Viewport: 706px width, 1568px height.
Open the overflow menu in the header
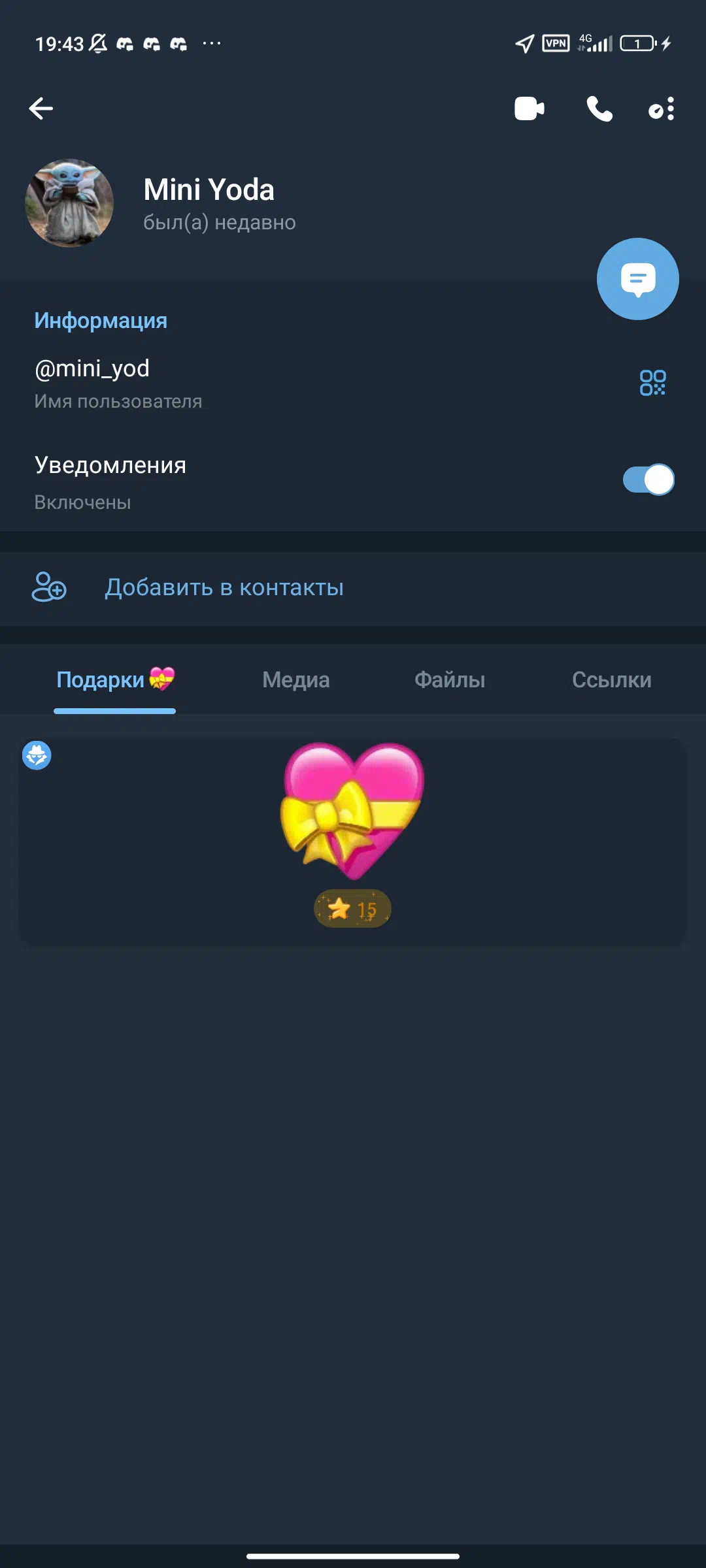[662, 109]
